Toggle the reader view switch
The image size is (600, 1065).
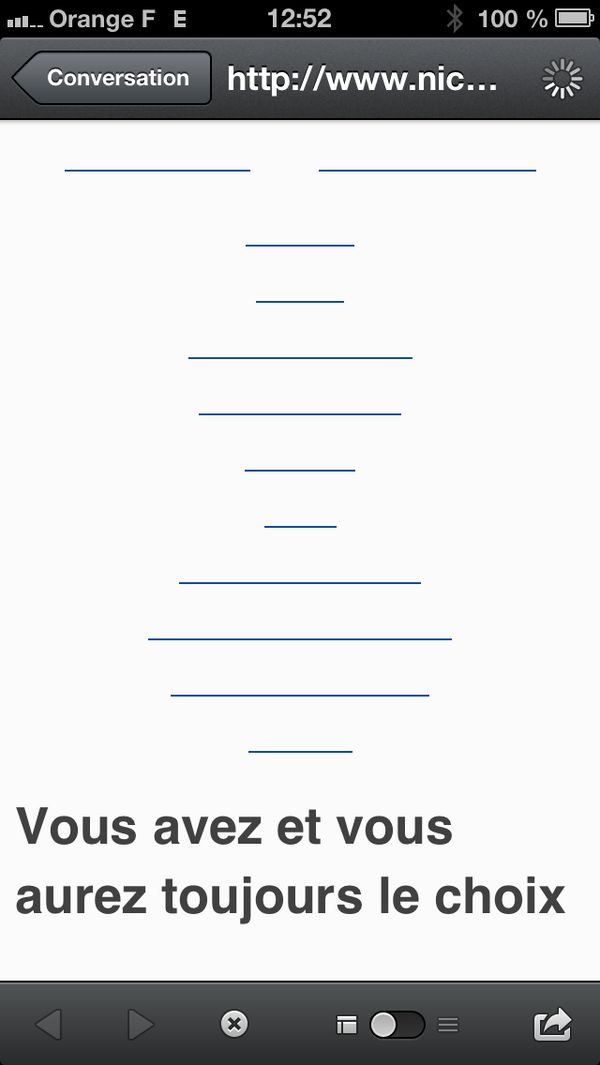[397, 1025]
